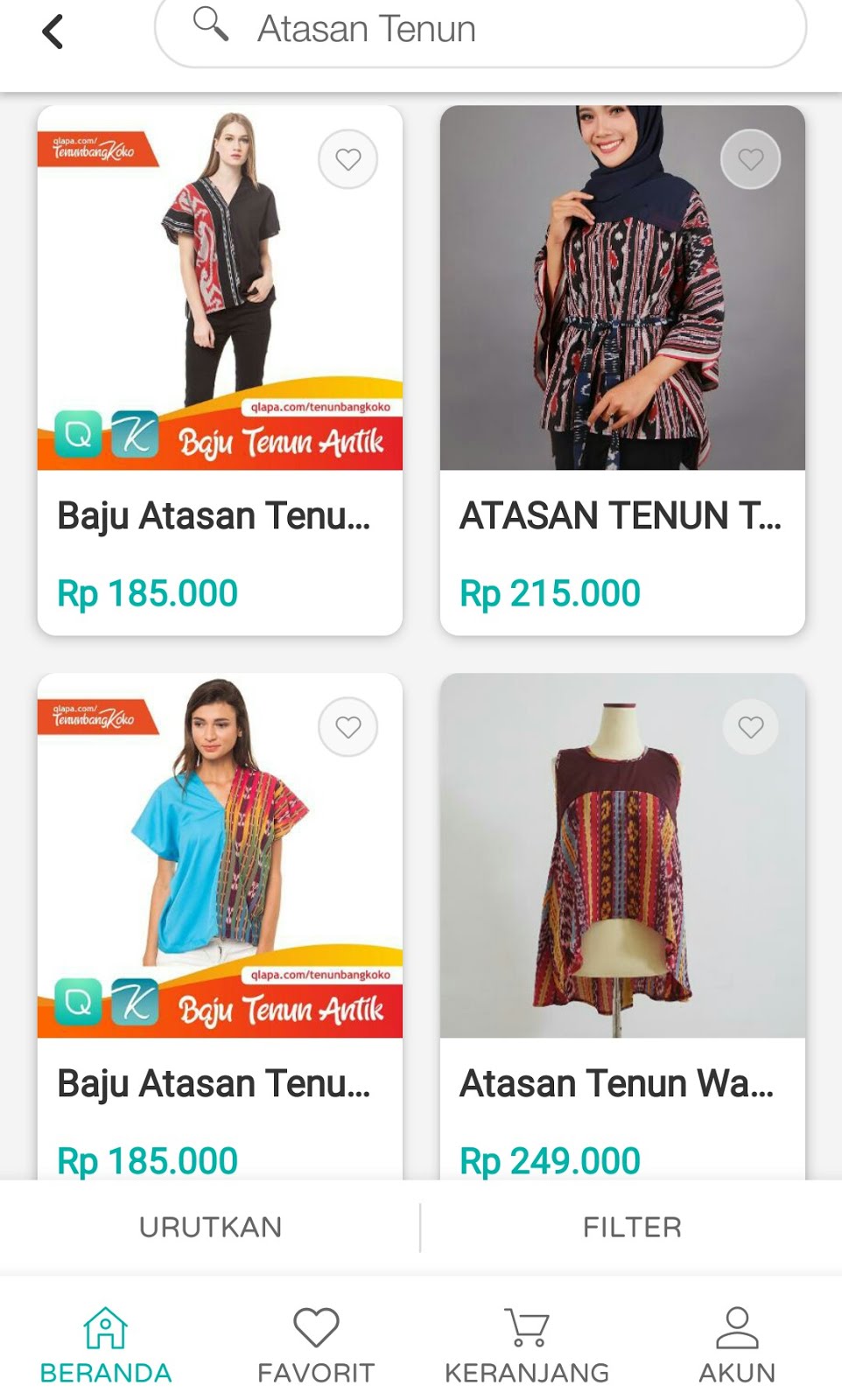Switch to the FAVORIT tab

coord(316,1346)
